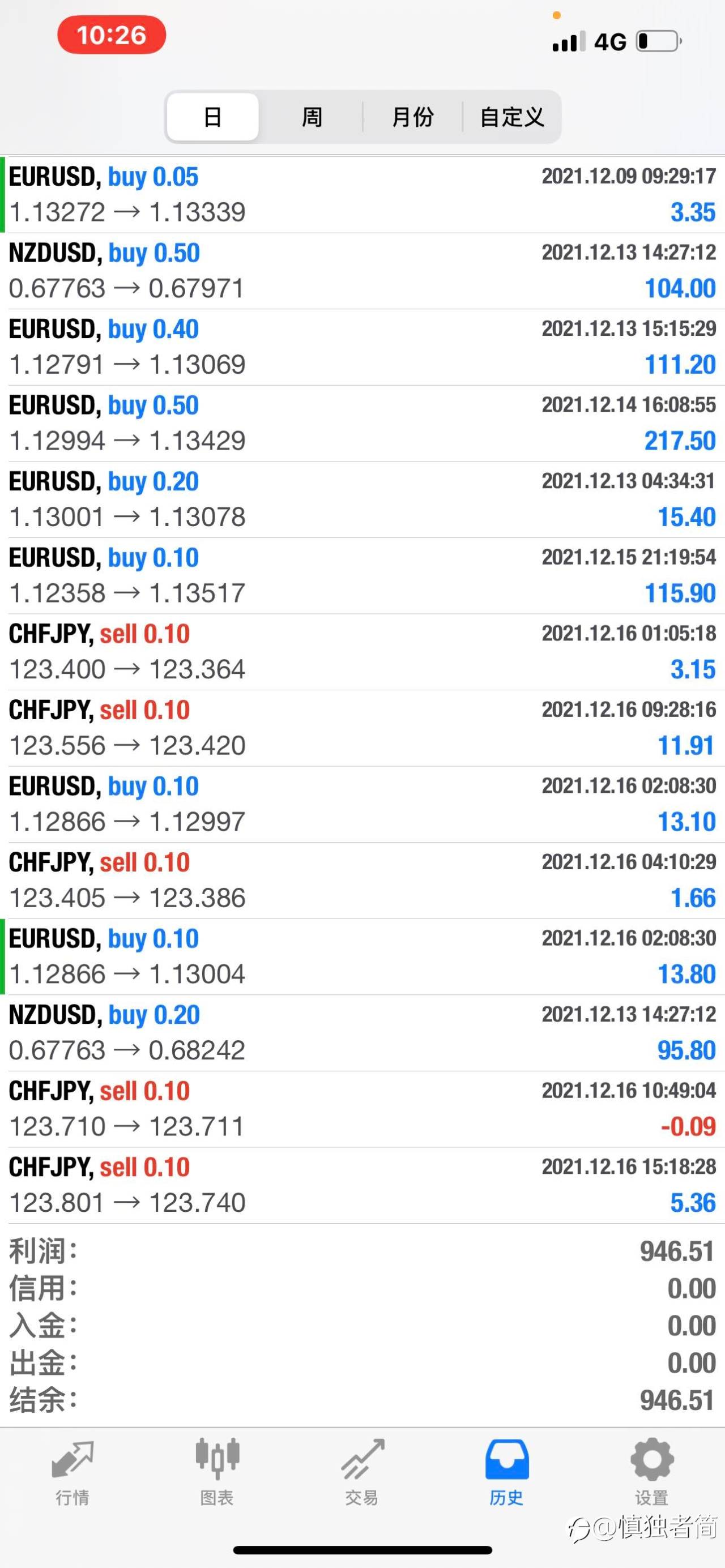Expand the CHFJPY trade with -0.09 loss

point(362,1109)
